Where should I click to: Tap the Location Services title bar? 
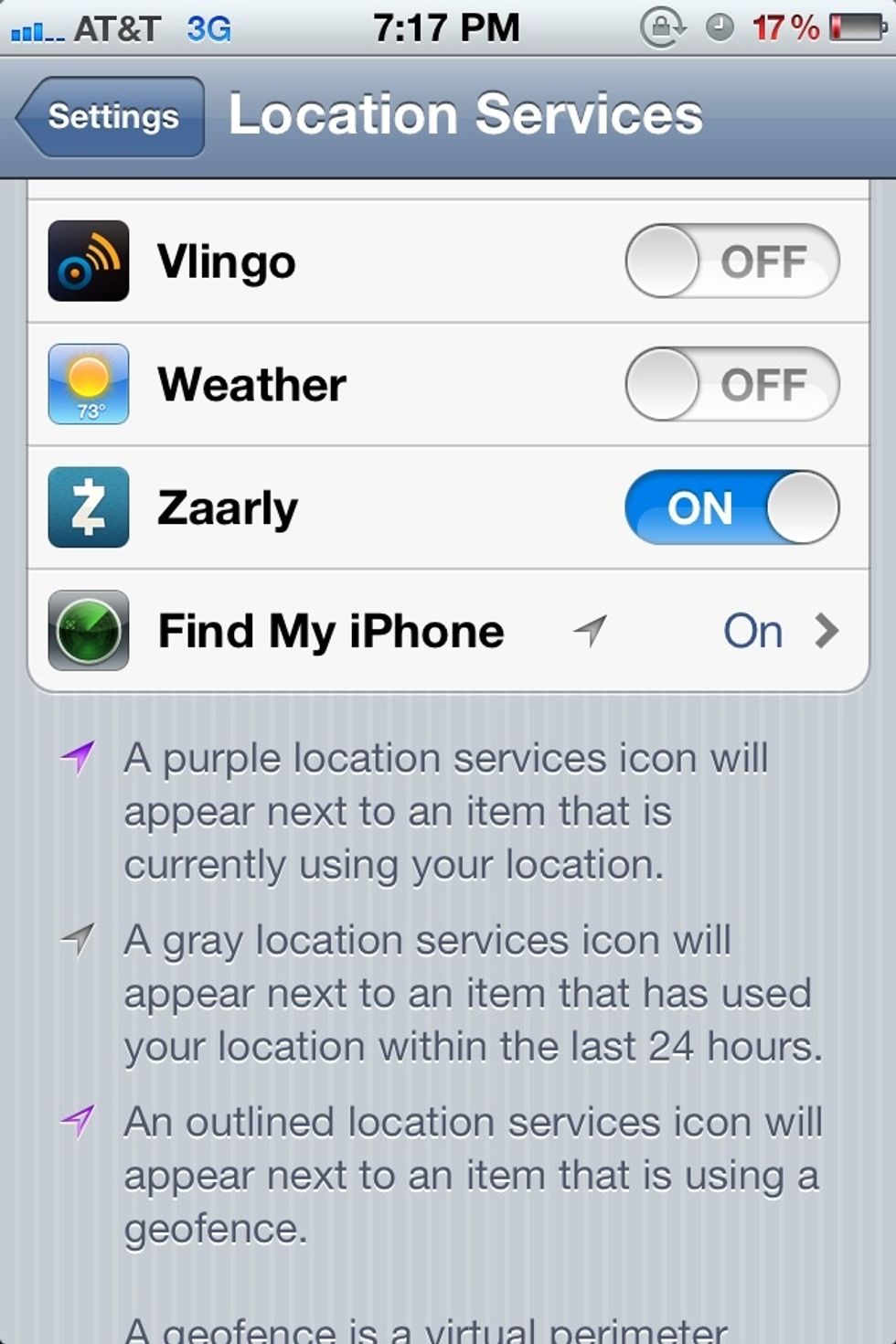point(464,114)
